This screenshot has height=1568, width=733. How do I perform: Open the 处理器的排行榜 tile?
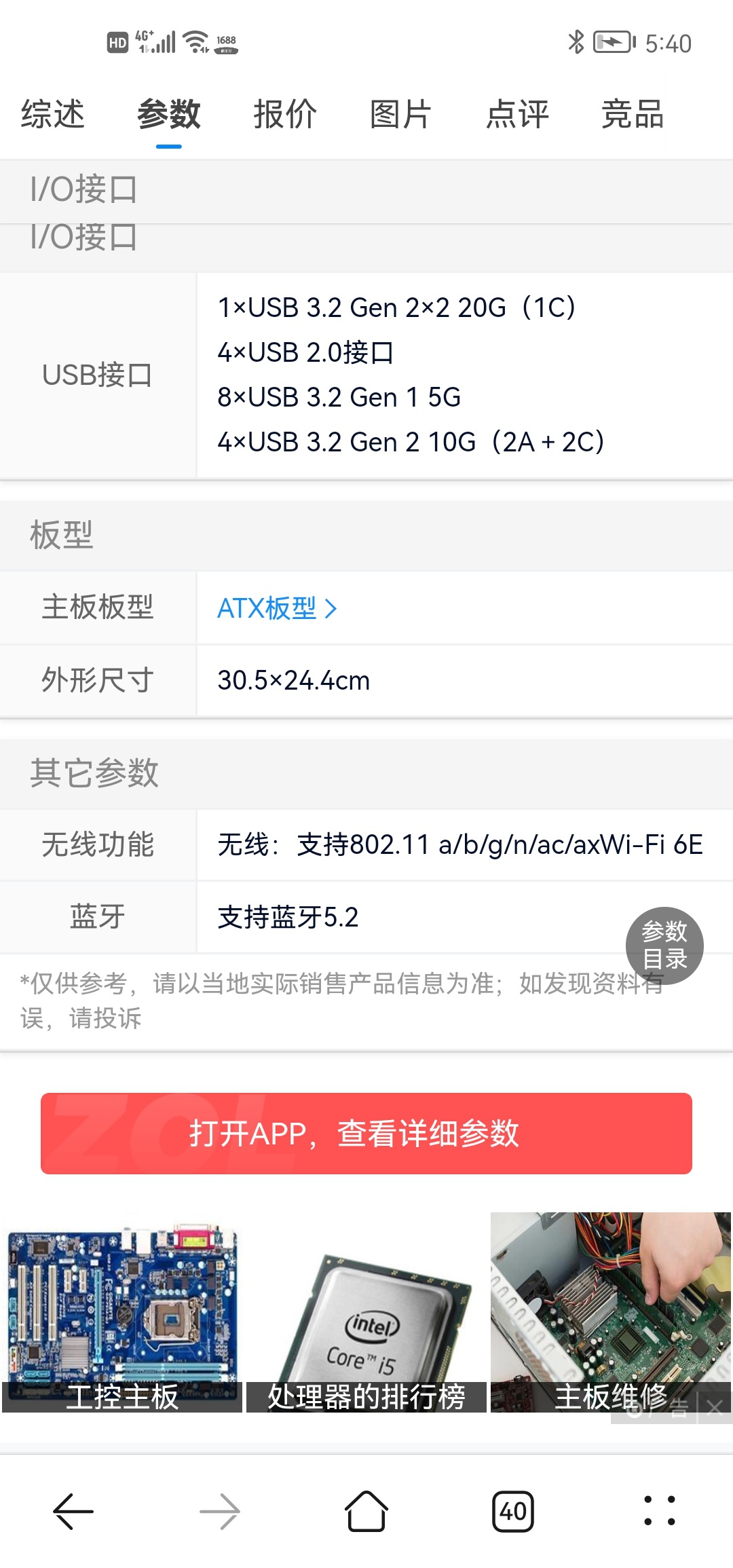pyautogui.click(x=366, y=1313)
